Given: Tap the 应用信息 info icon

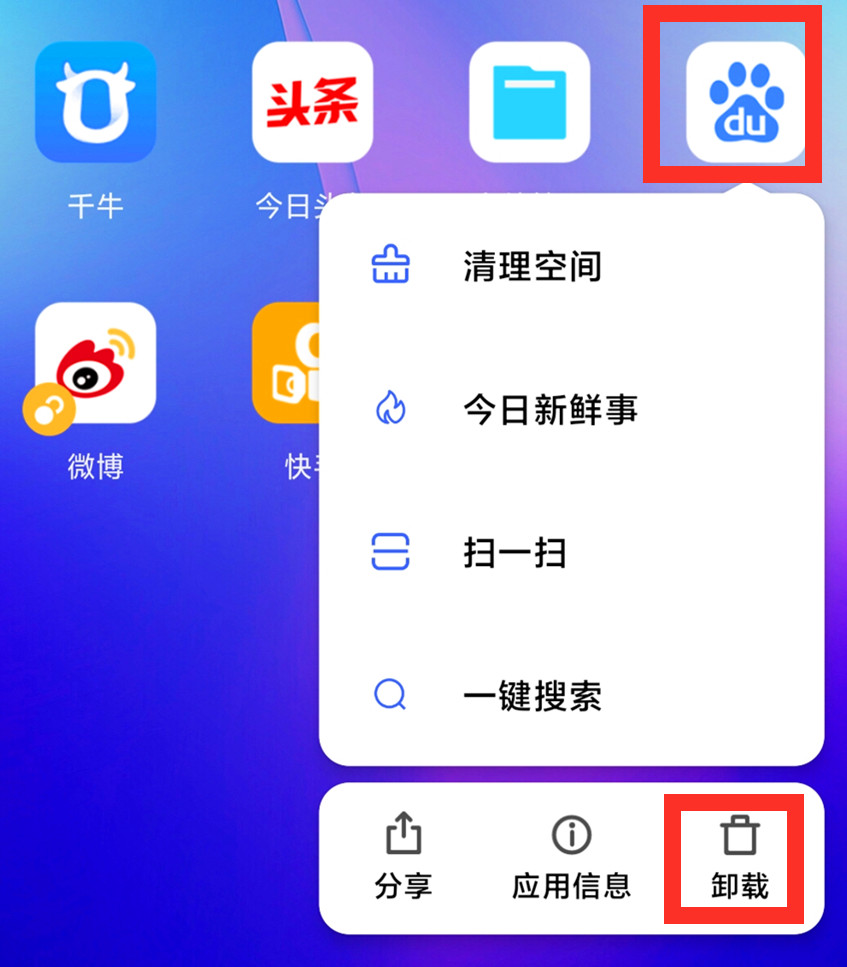Looking at the screenshot, I should tap(571, 831).
